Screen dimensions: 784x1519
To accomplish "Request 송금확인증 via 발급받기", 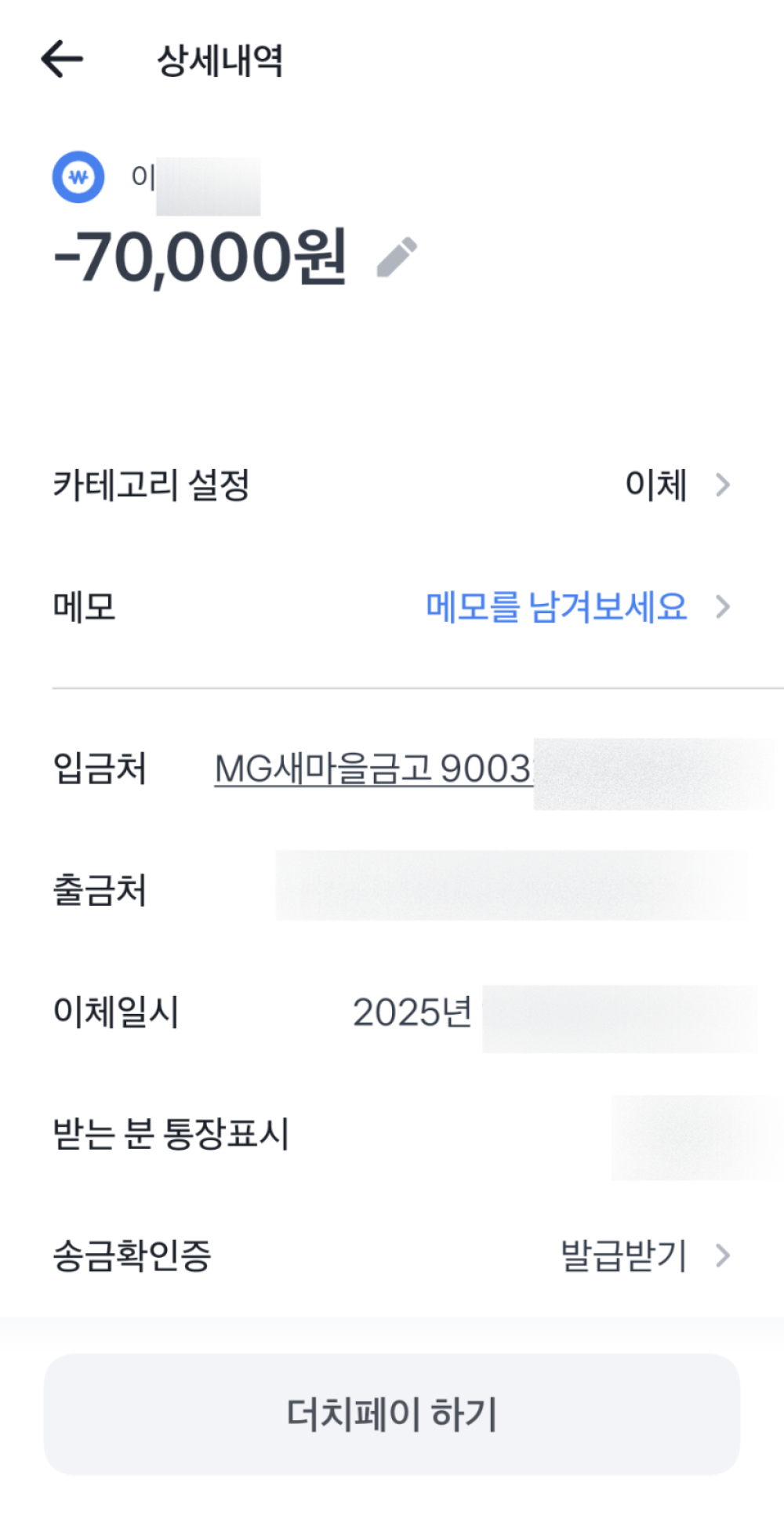I will coord(624,1256).
